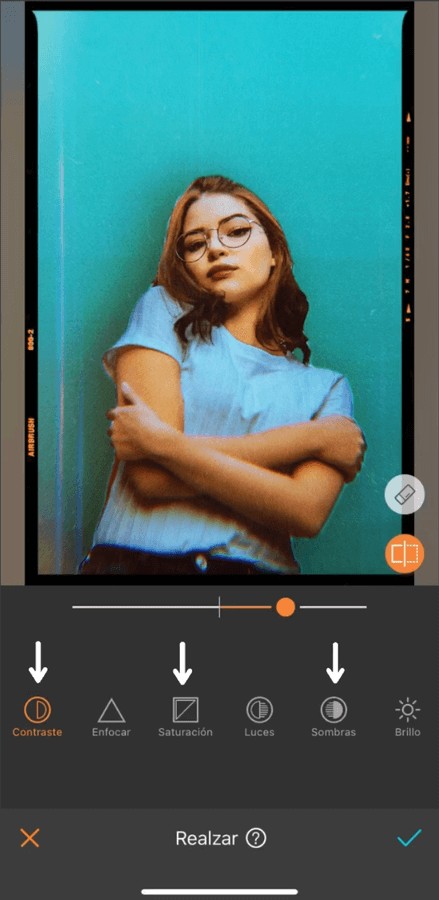439x900 pixels.
Task: Open the Brillo adjustment
Action: tap(407, 716)
